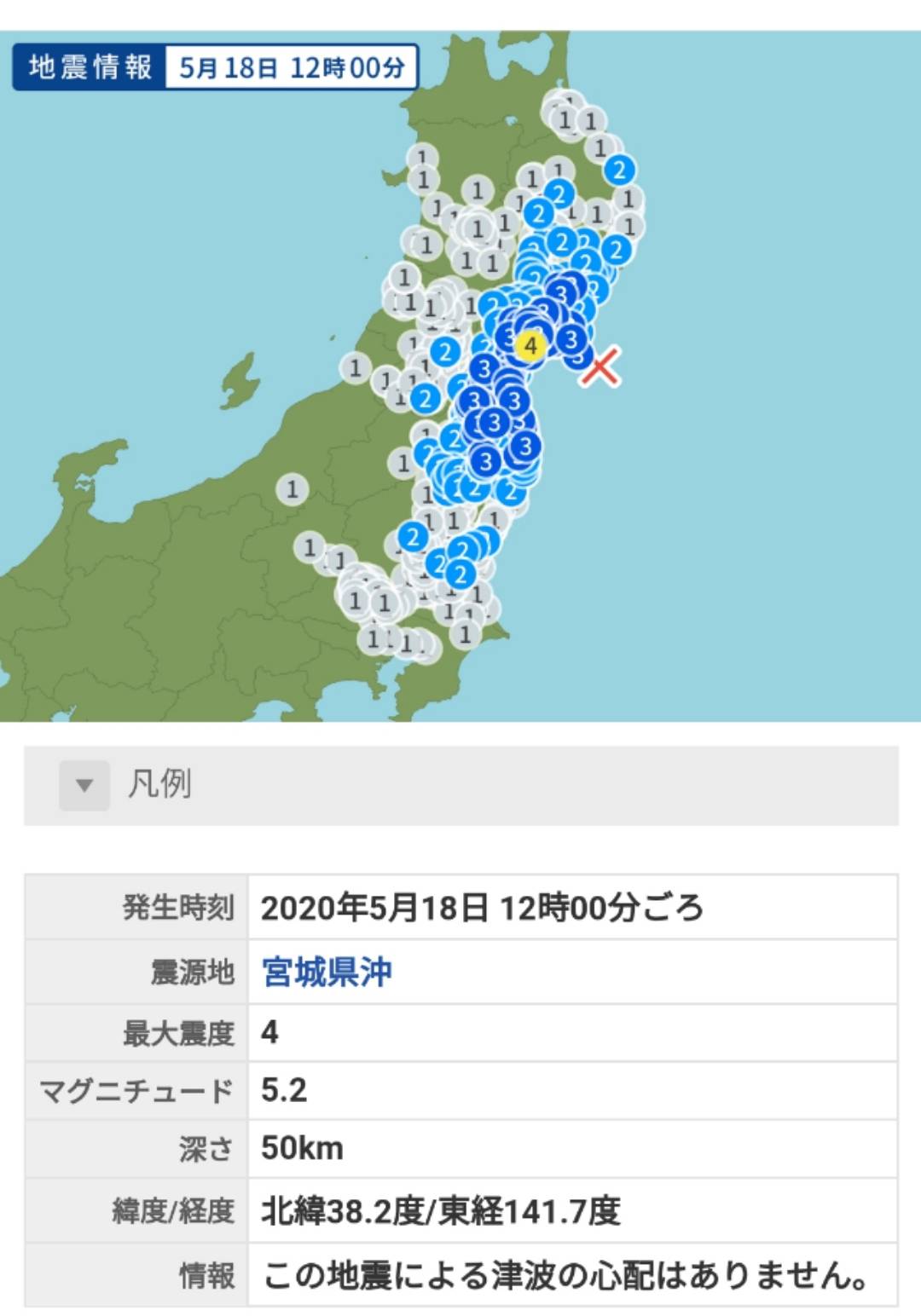Open the 宮城県沖 epicenter link
921x1316 pixels.
(327, 972)
